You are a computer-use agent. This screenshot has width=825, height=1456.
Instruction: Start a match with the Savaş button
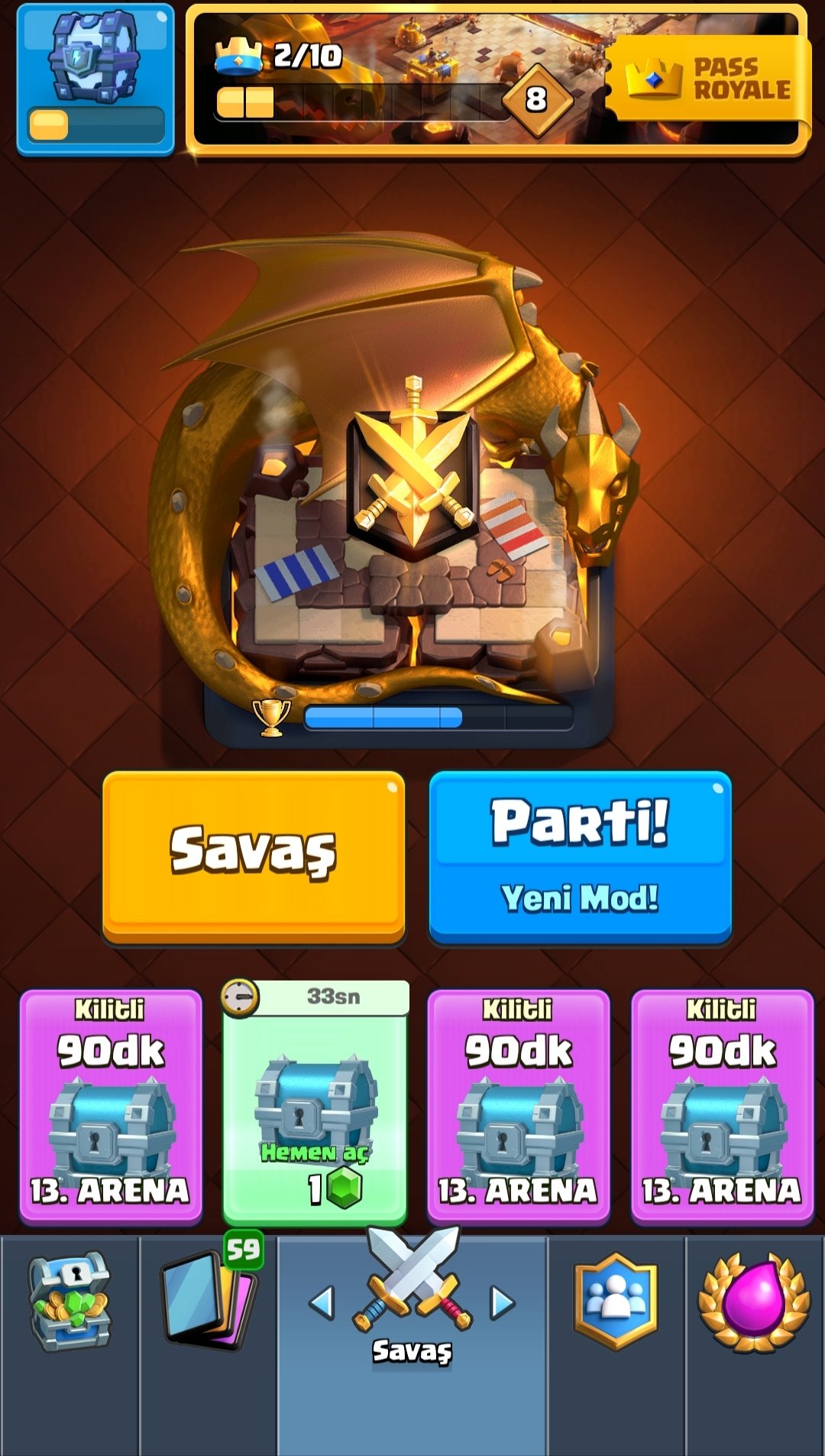tap(254, 857)
